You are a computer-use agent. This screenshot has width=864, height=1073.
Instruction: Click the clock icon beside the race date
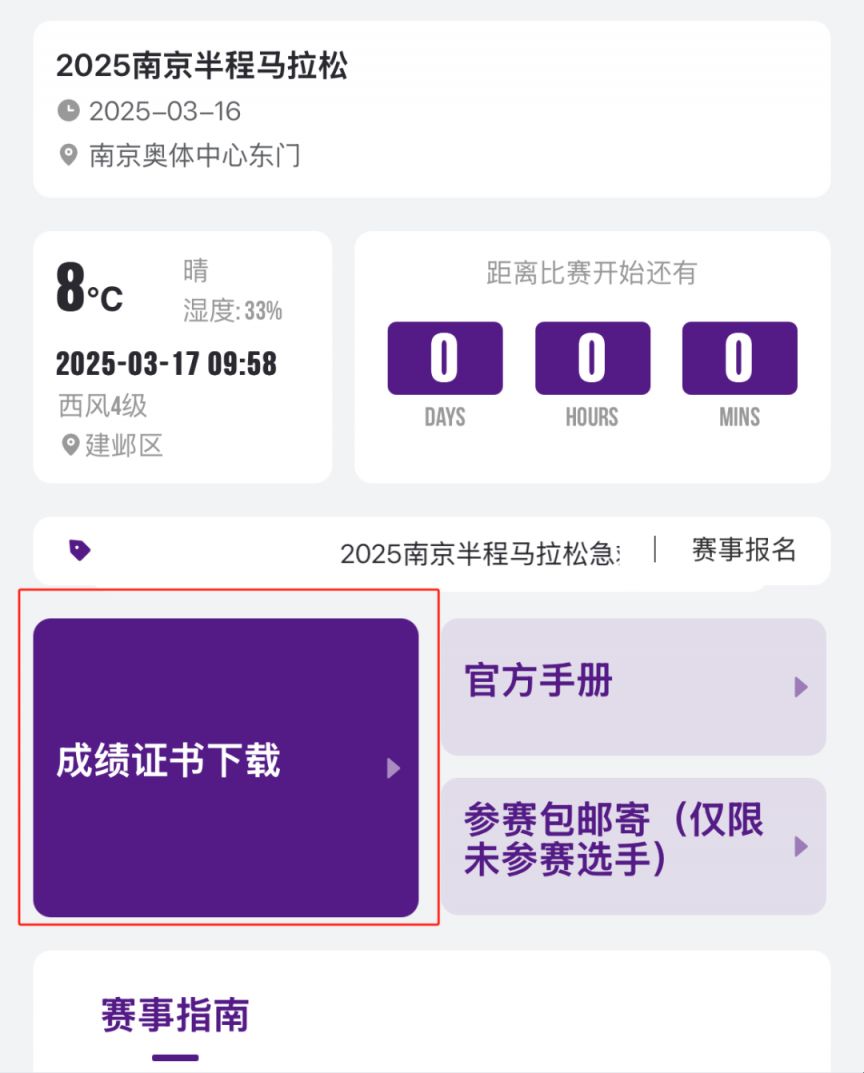click(69, 111)
